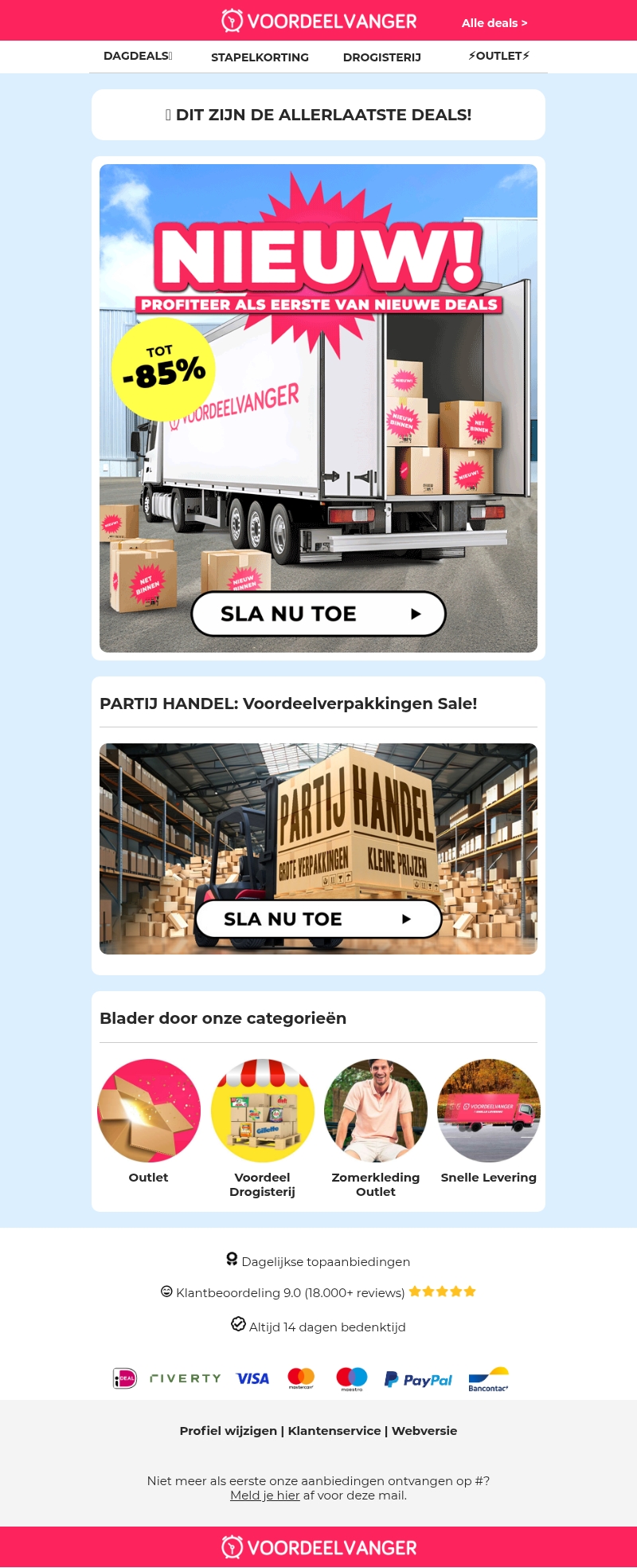Open Profiel wijzigen
The image size is (637, 1568).
(228, 1430)
